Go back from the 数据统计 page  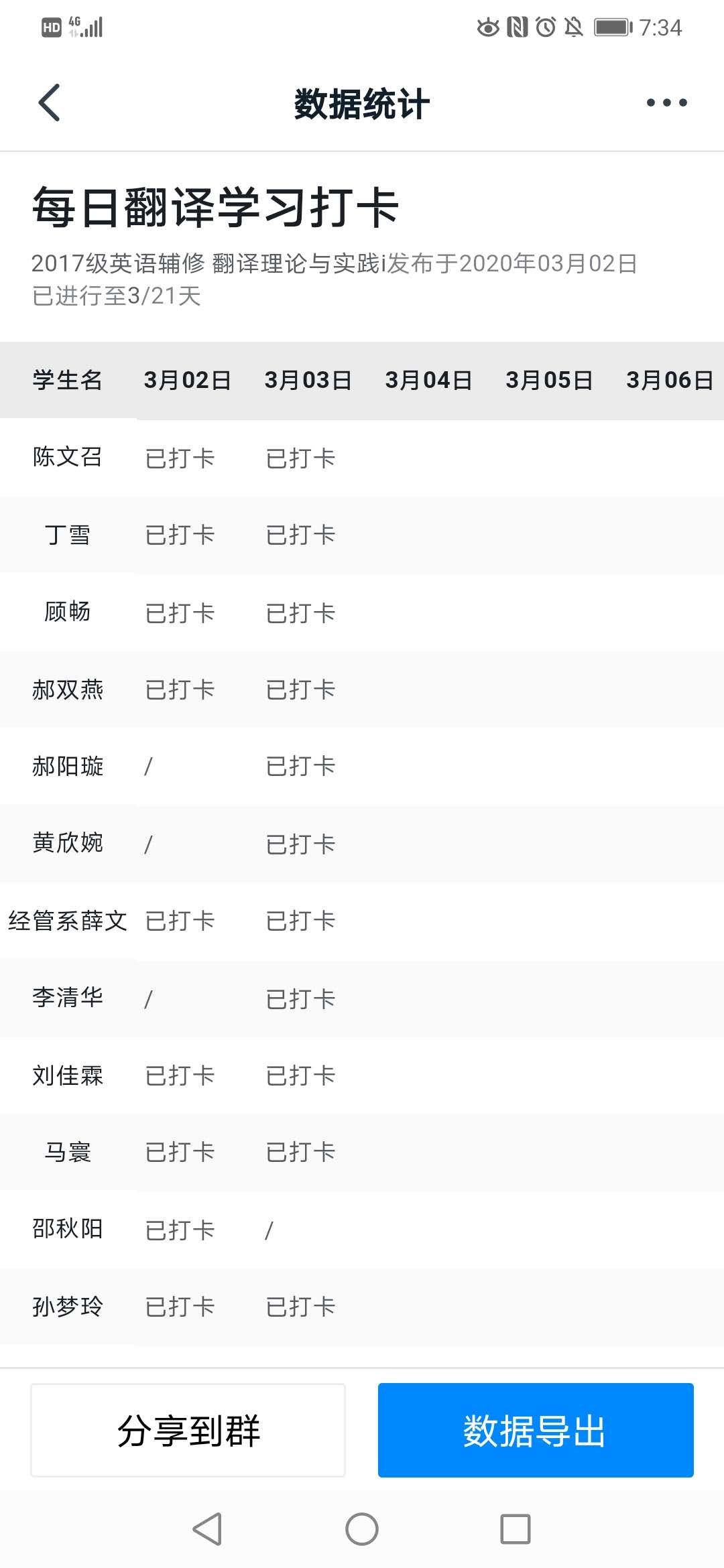coord(50,103)
